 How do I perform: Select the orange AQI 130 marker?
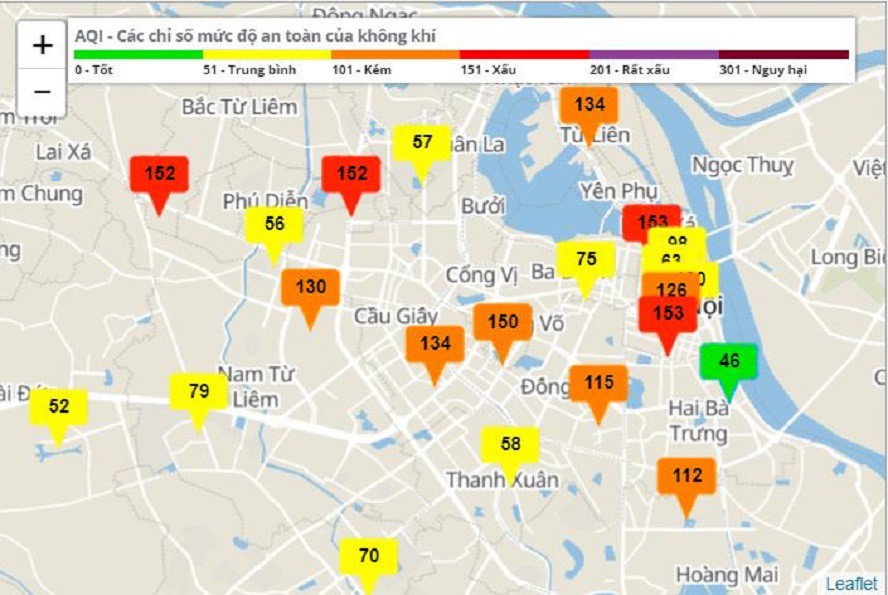click(310, 288)
